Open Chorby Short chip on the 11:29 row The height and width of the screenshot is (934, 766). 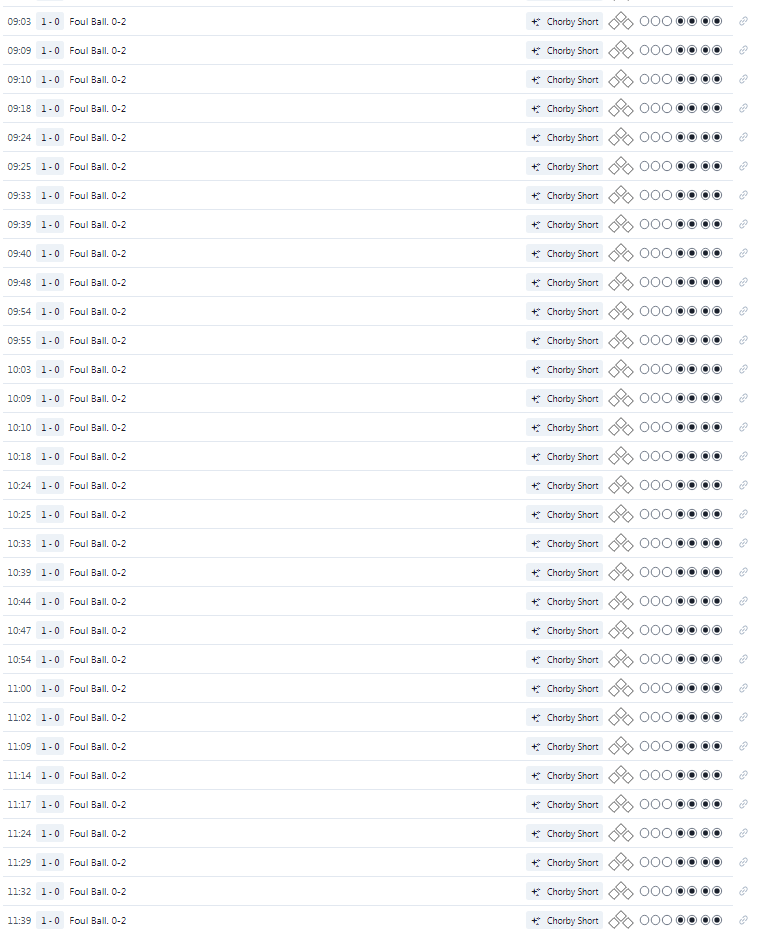[564, 863]
